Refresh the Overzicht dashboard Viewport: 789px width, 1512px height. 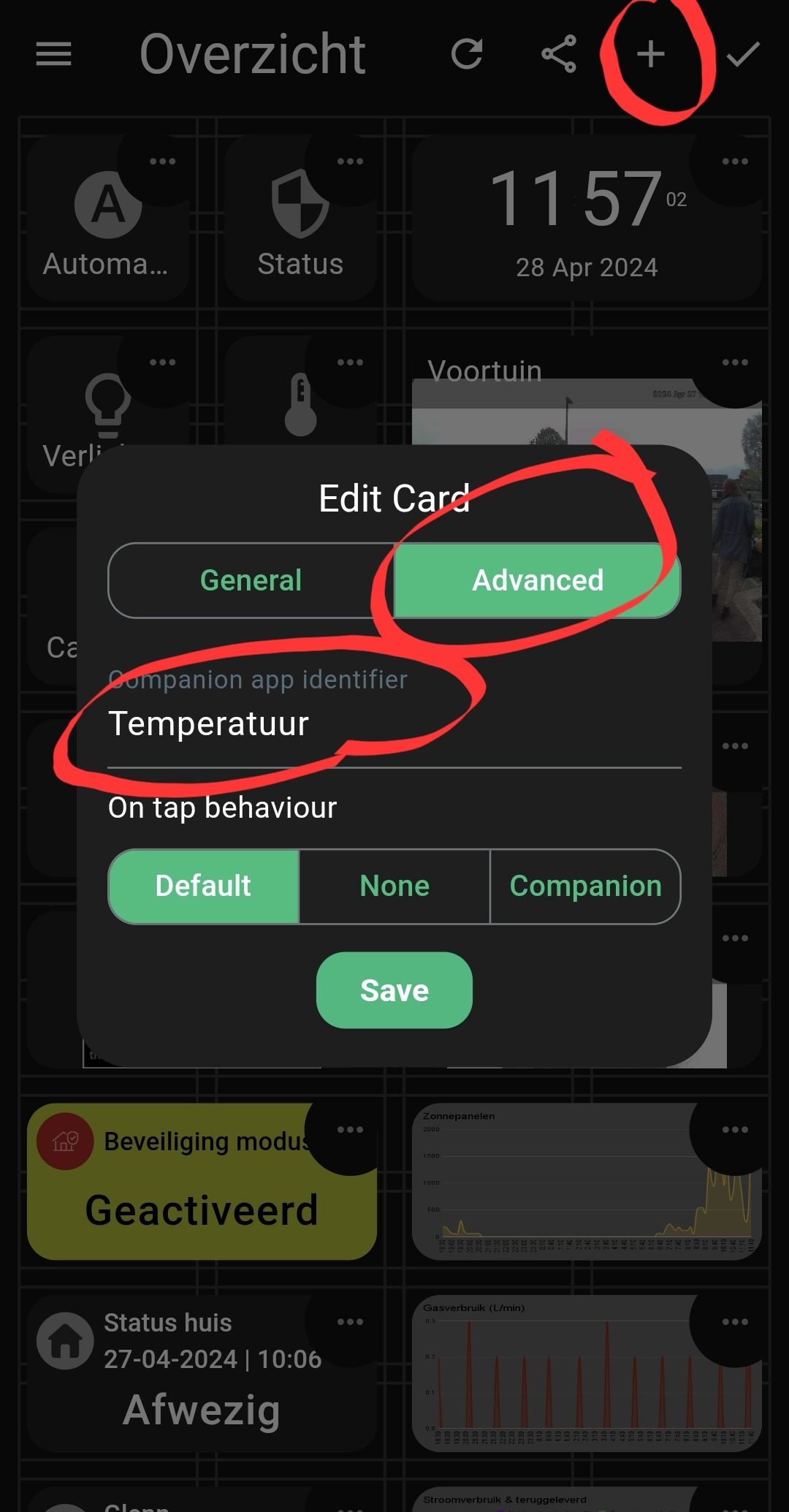click(x=467, y=54)
